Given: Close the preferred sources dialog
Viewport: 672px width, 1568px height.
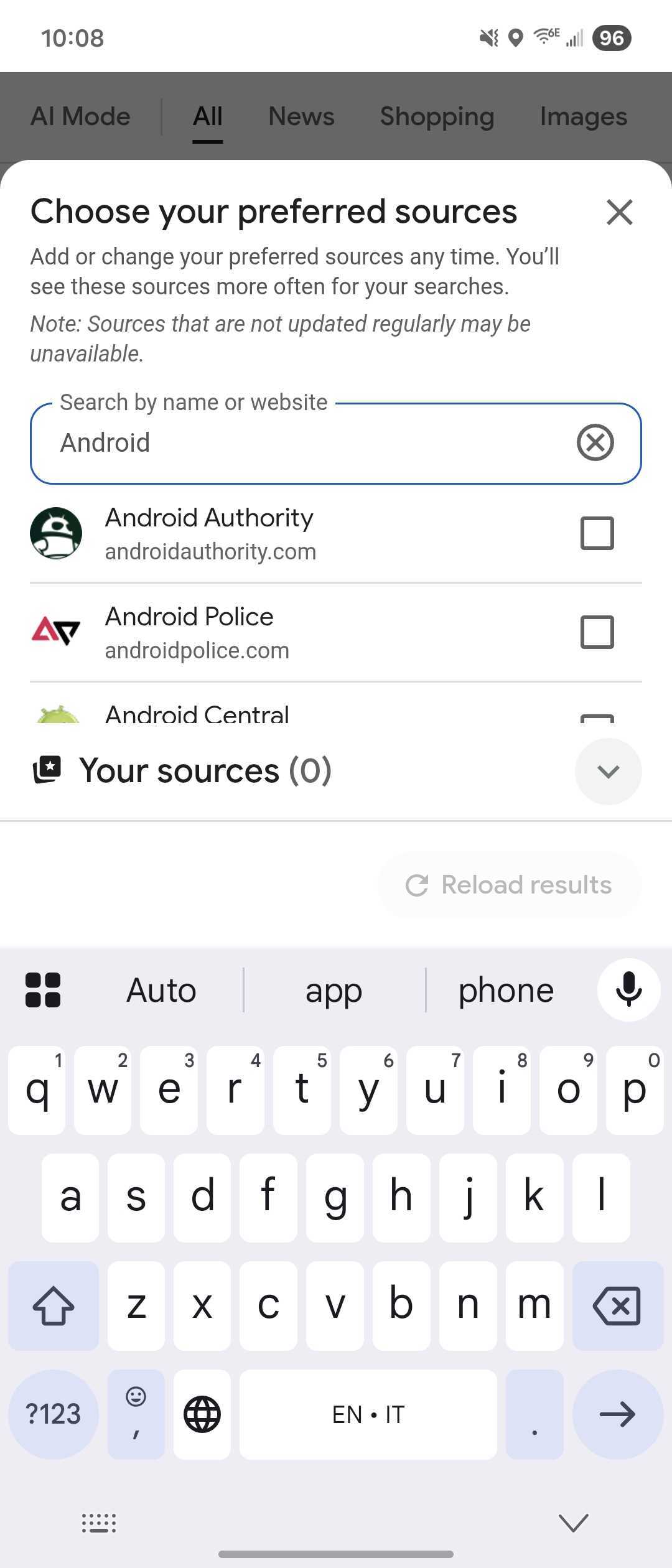Looking at the screenshot, I should tap(620, 212).
